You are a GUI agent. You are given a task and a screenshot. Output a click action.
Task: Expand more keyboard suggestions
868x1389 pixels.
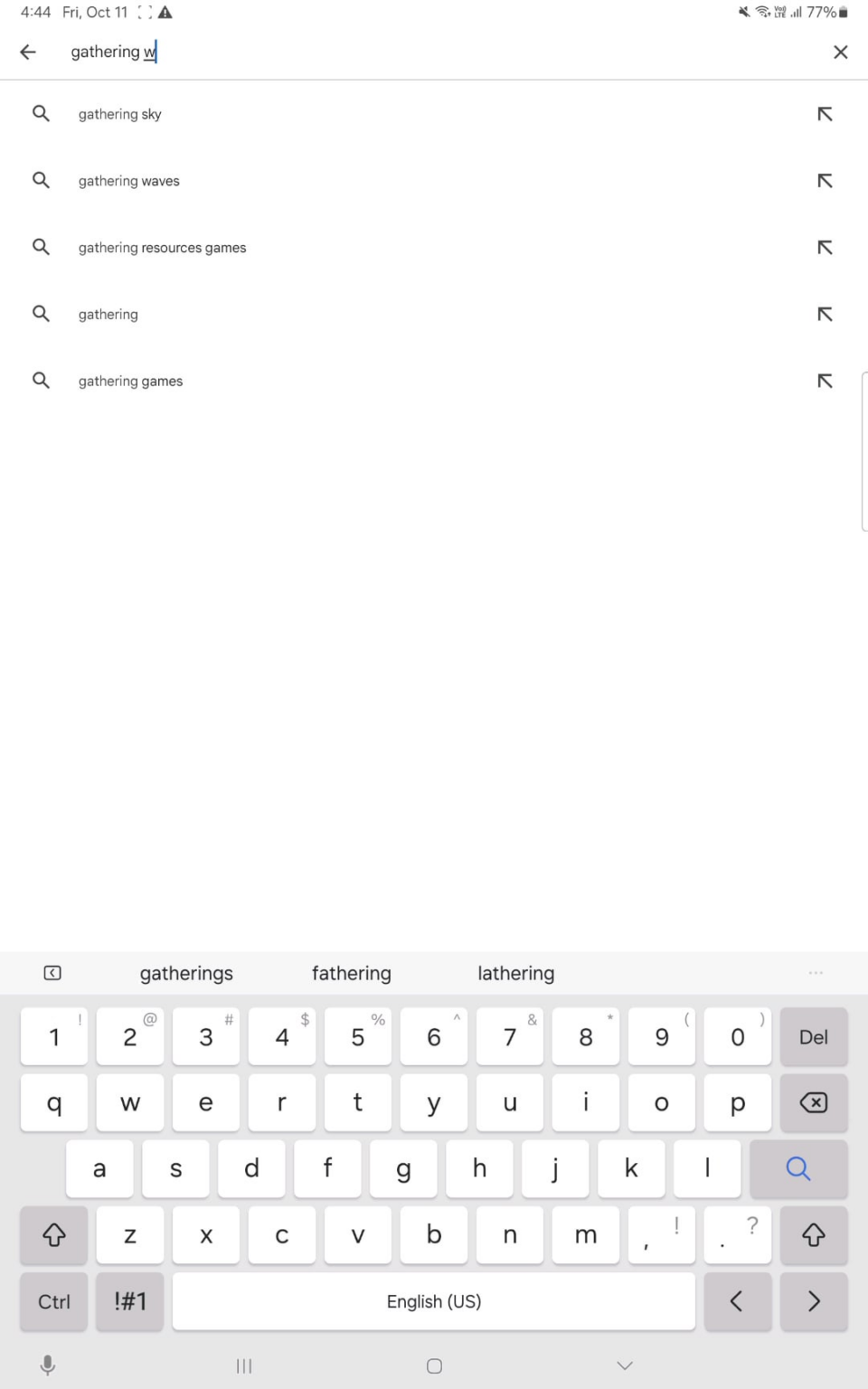pos(816,973)
